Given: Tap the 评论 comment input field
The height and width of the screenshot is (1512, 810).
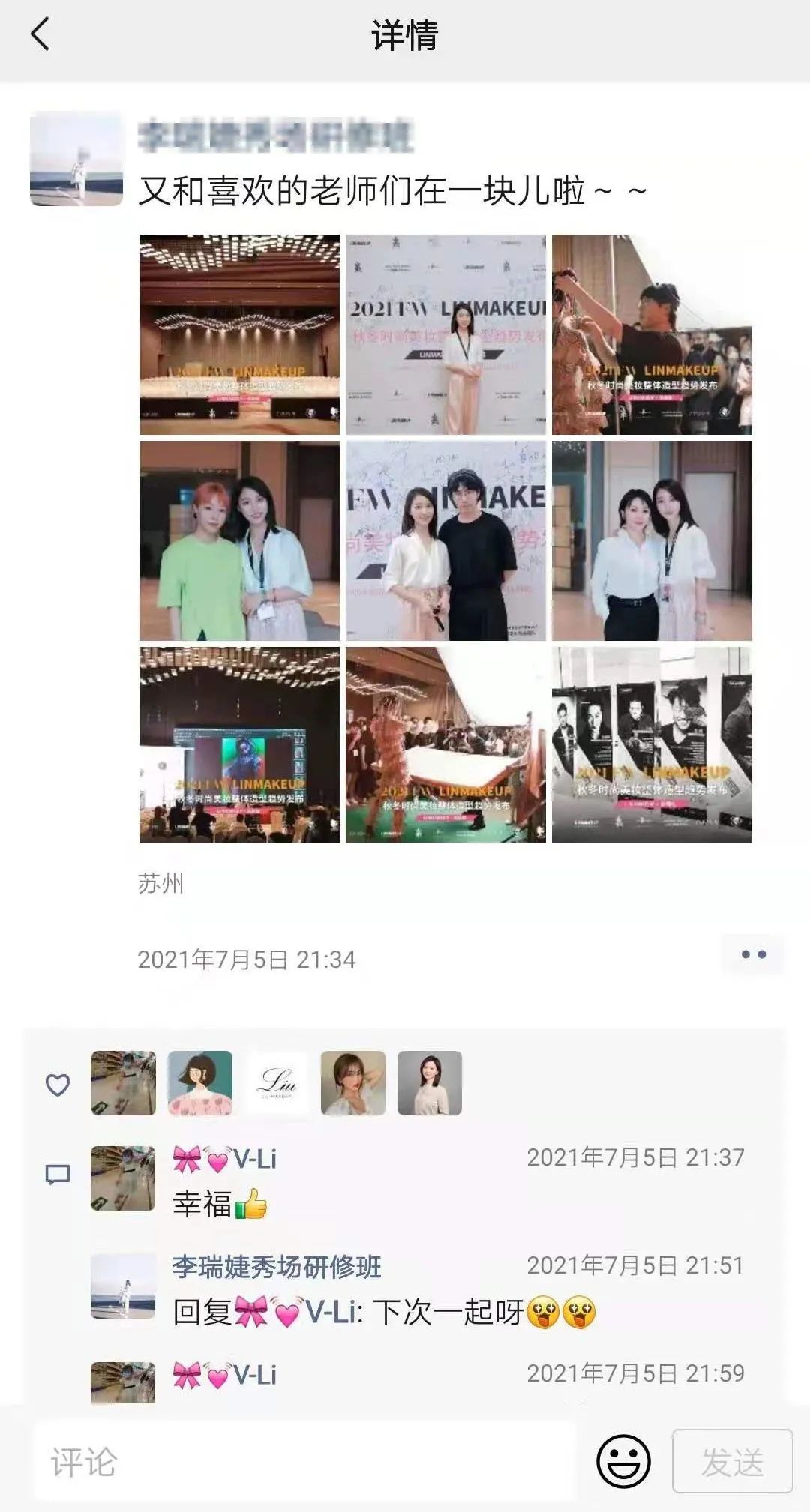Looking at the screenshot, I should coord(304,1463).
